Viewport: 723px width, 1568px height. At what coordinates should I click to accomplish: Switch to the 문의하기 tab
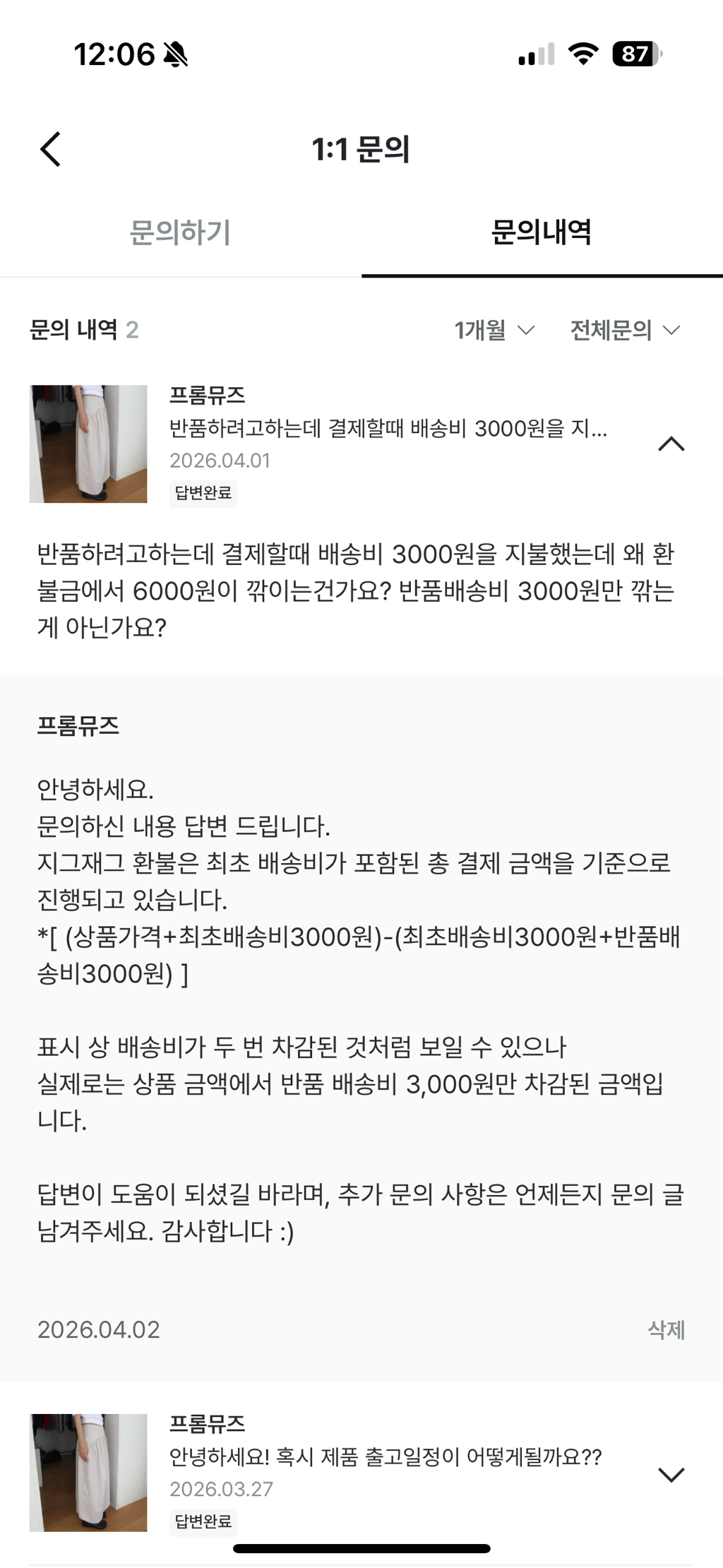[x=181, y=232]
